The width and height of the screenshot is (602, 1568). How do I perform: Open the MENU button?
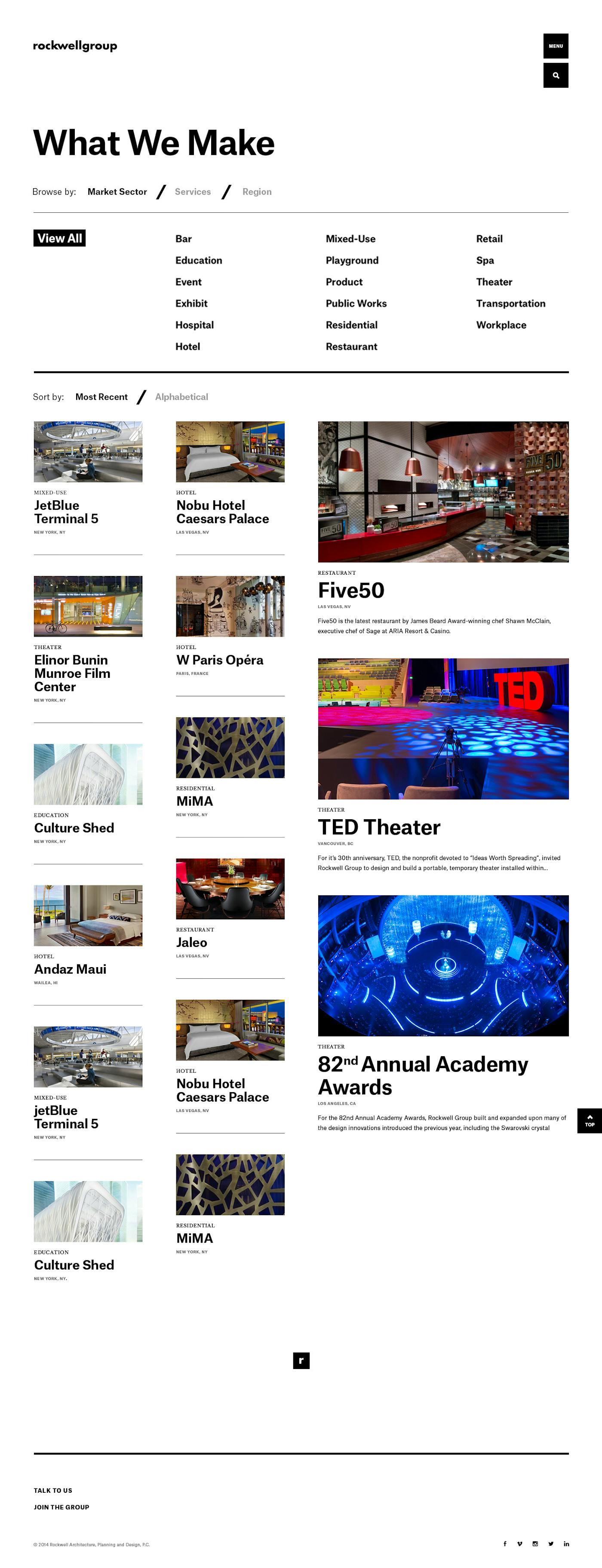(555, 46)
